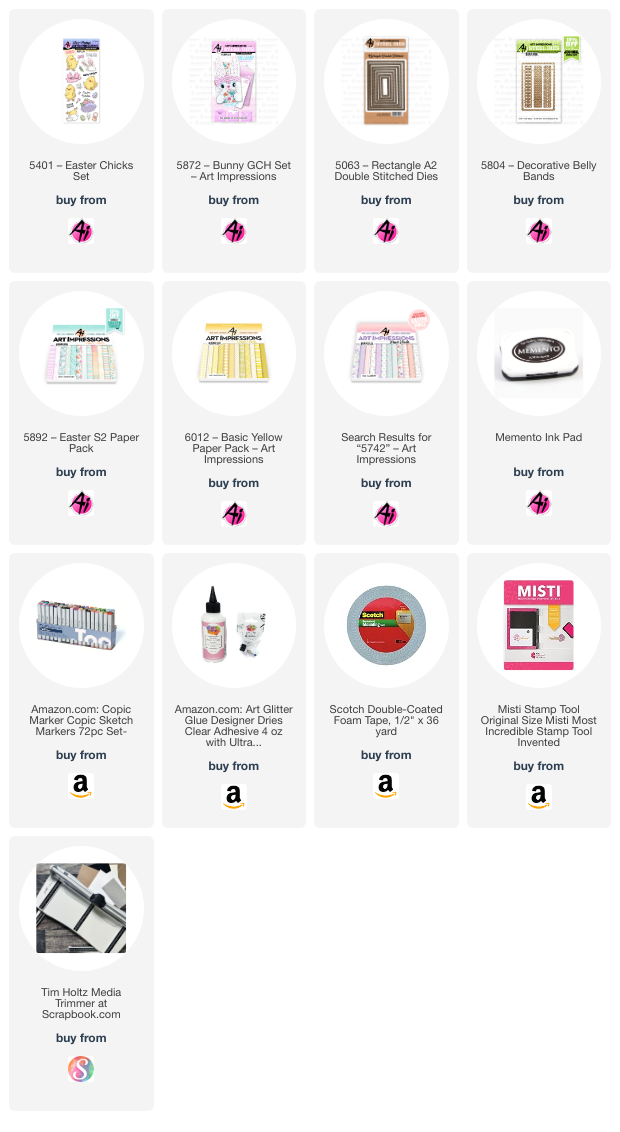
Task: Tap the Art Impressions icon under Easter Chicks Set
Action: tap(81, 231)
